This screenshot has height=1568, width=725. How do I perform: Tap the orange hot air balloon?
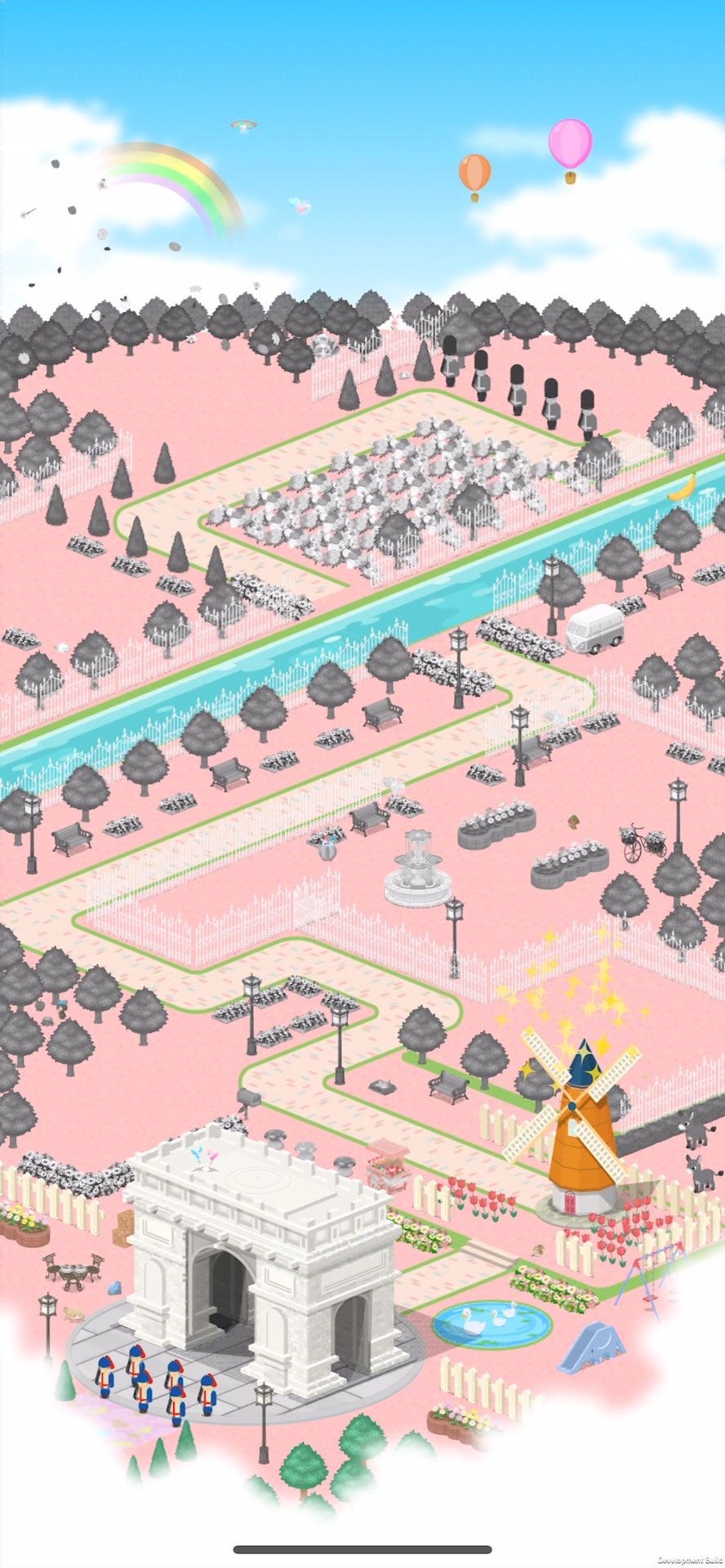[474, 174]
